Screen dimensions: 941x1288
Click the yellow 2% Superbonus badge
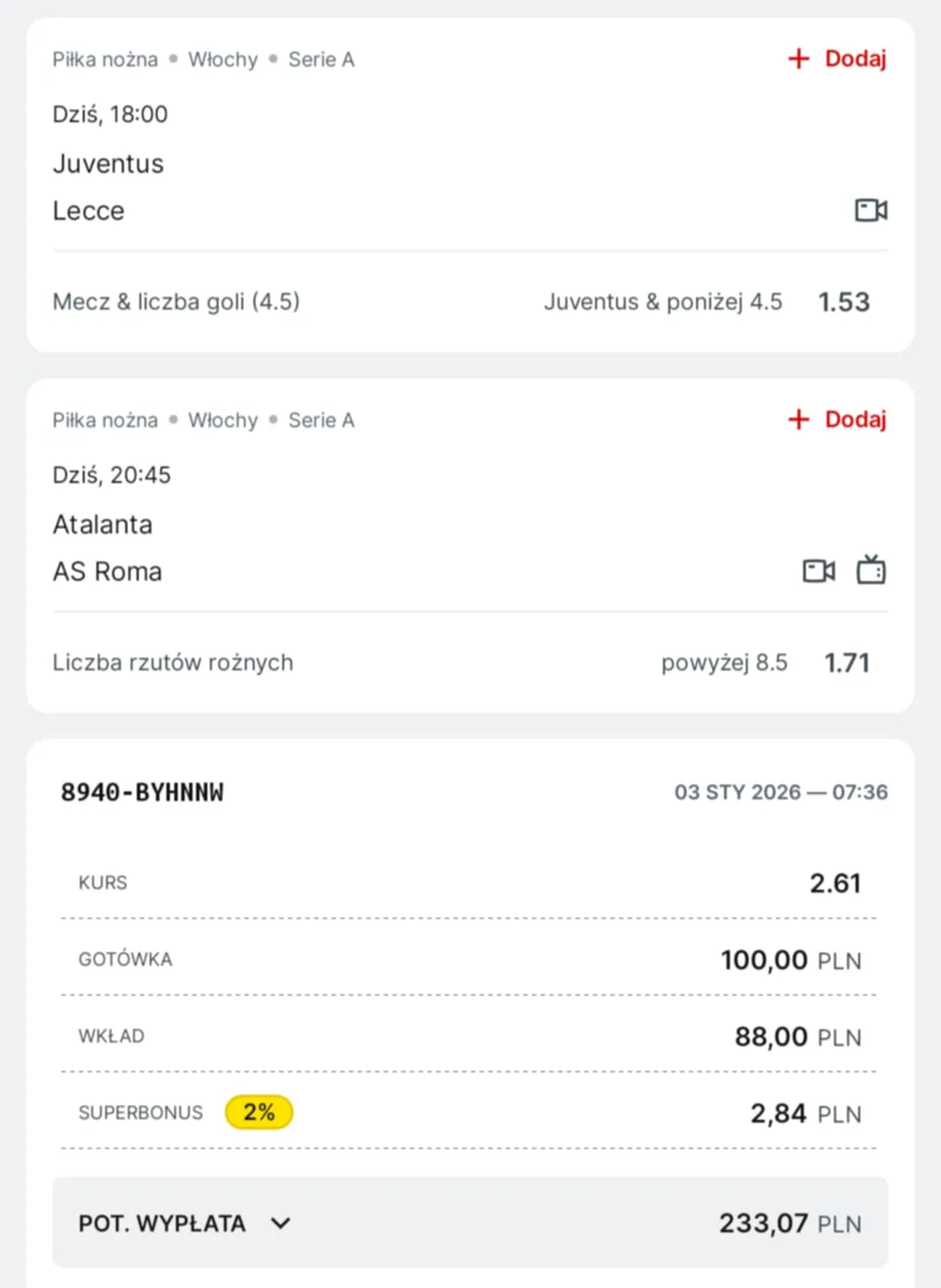(x=259, y=1112)
